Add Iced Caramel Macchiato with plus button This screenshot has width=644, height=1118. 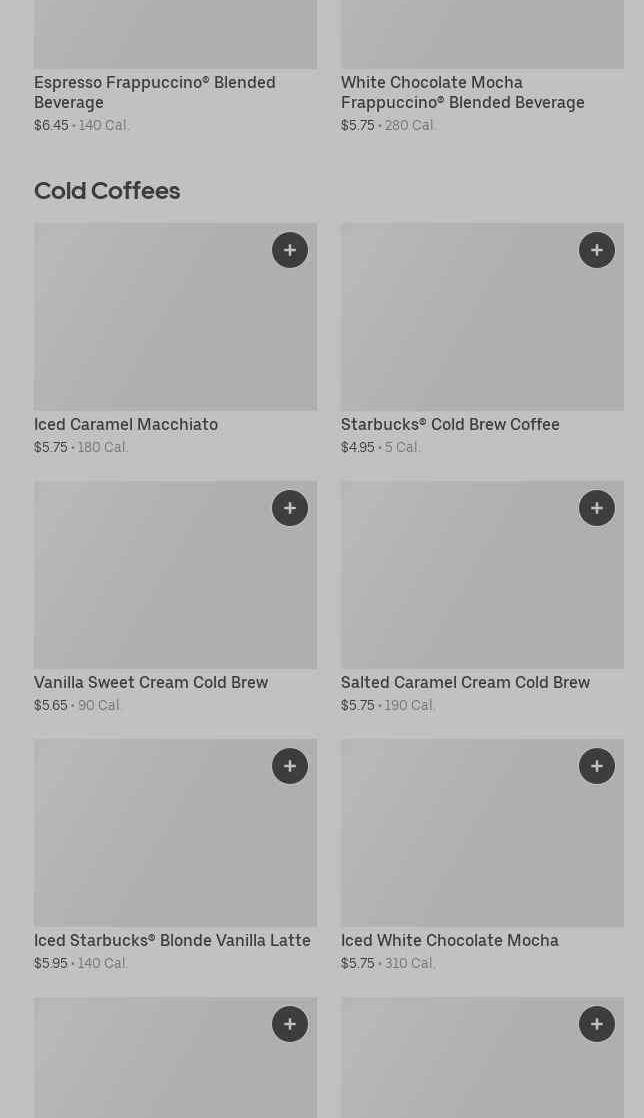pos(290,250)
